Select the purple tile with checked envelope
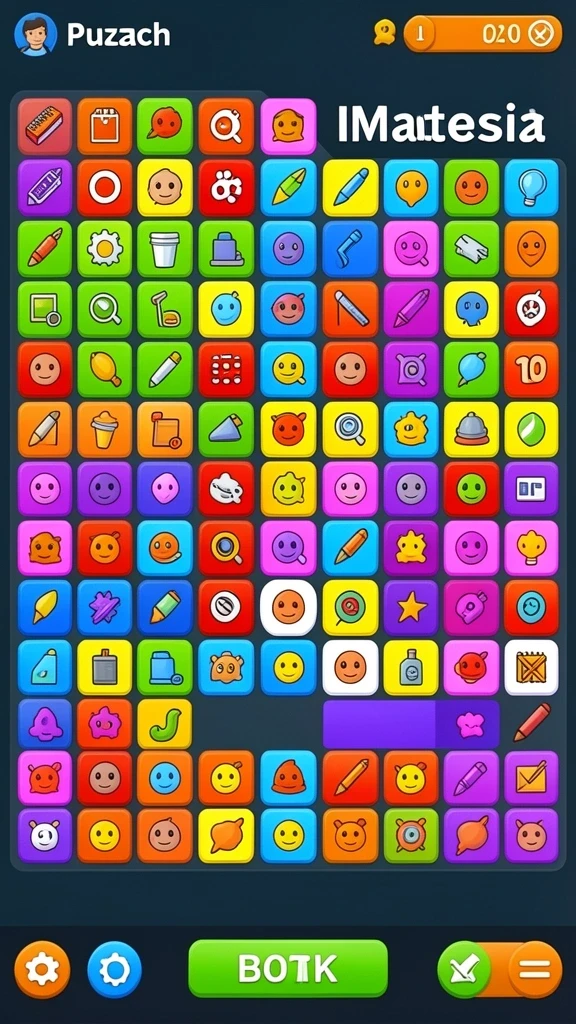 (531, 778)
